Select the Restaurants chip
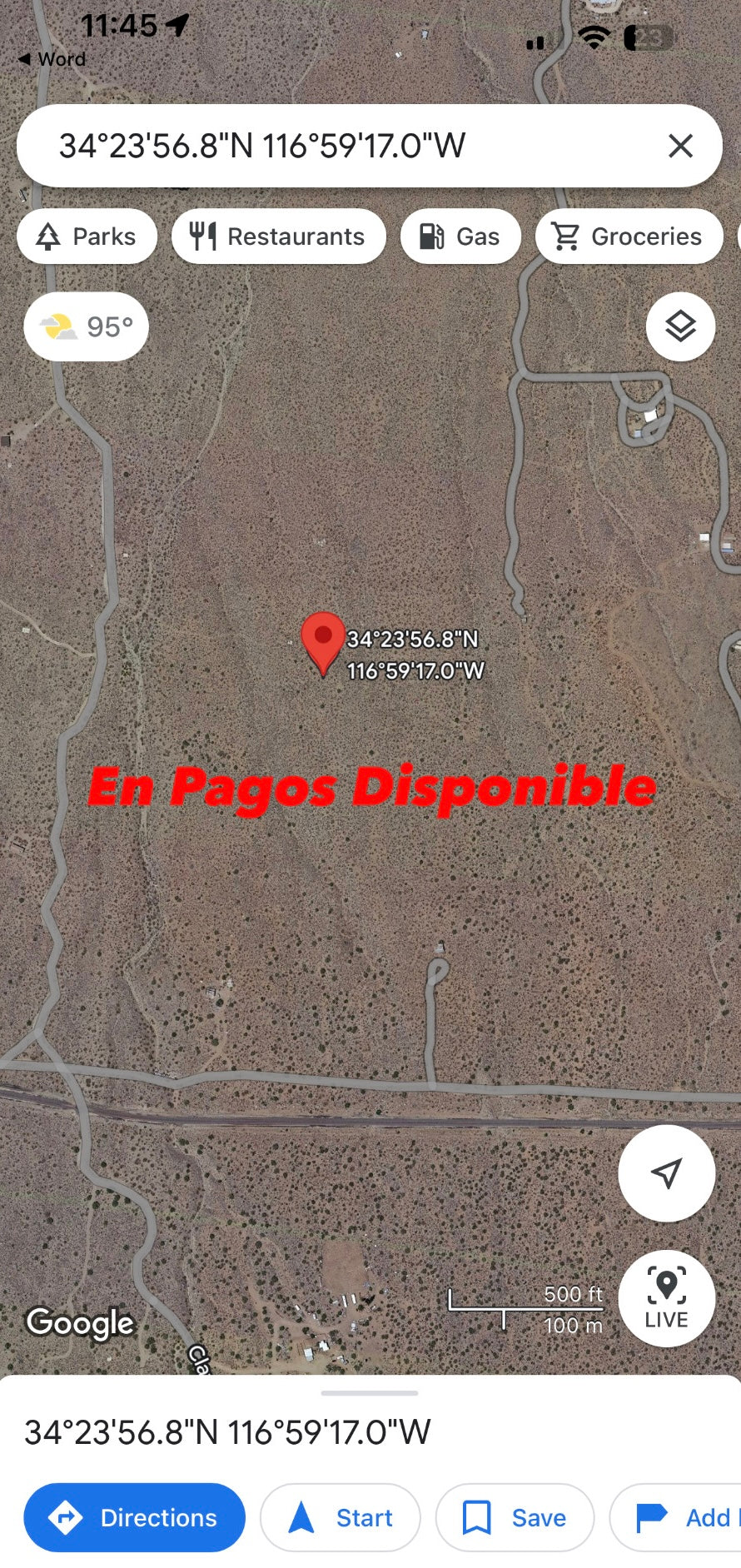The width and height of the screenshot is (741, 1568). (x=278, y=236)
